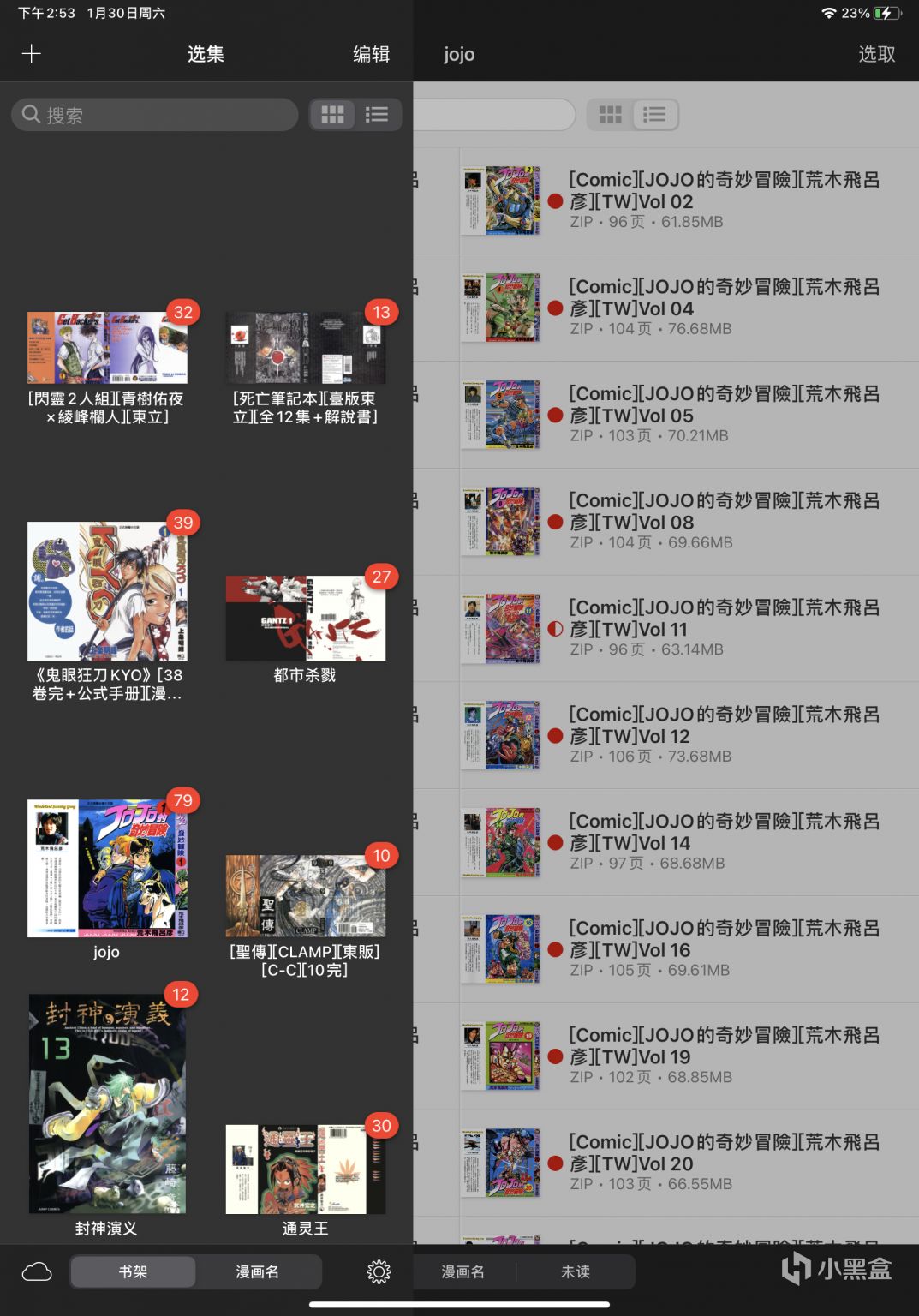Screen dimensions: 919x1316
Task: Focus the 搜索 search field
Action: (155, 115)
